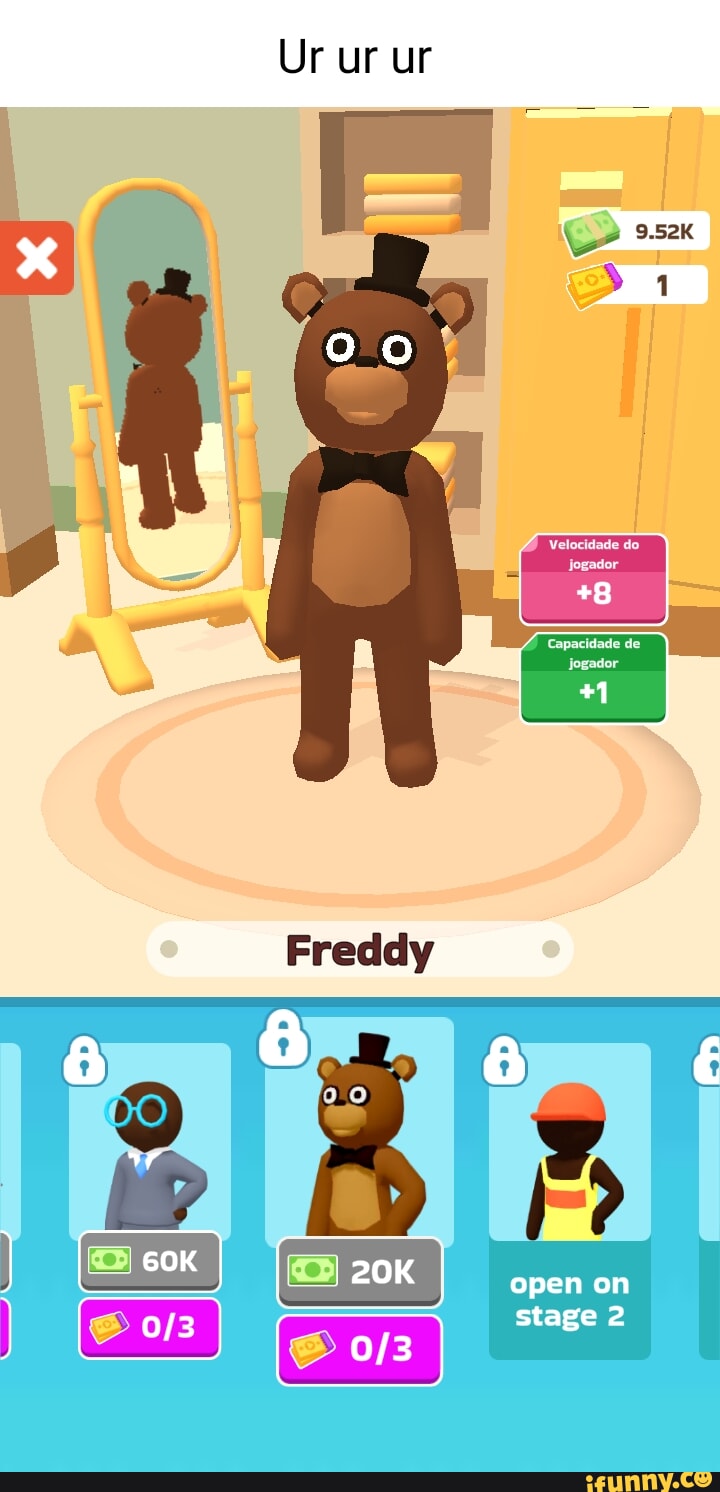Tap the lock icon on the glasses character
The image size is (720, 1492).
[x=84, y=1062]
